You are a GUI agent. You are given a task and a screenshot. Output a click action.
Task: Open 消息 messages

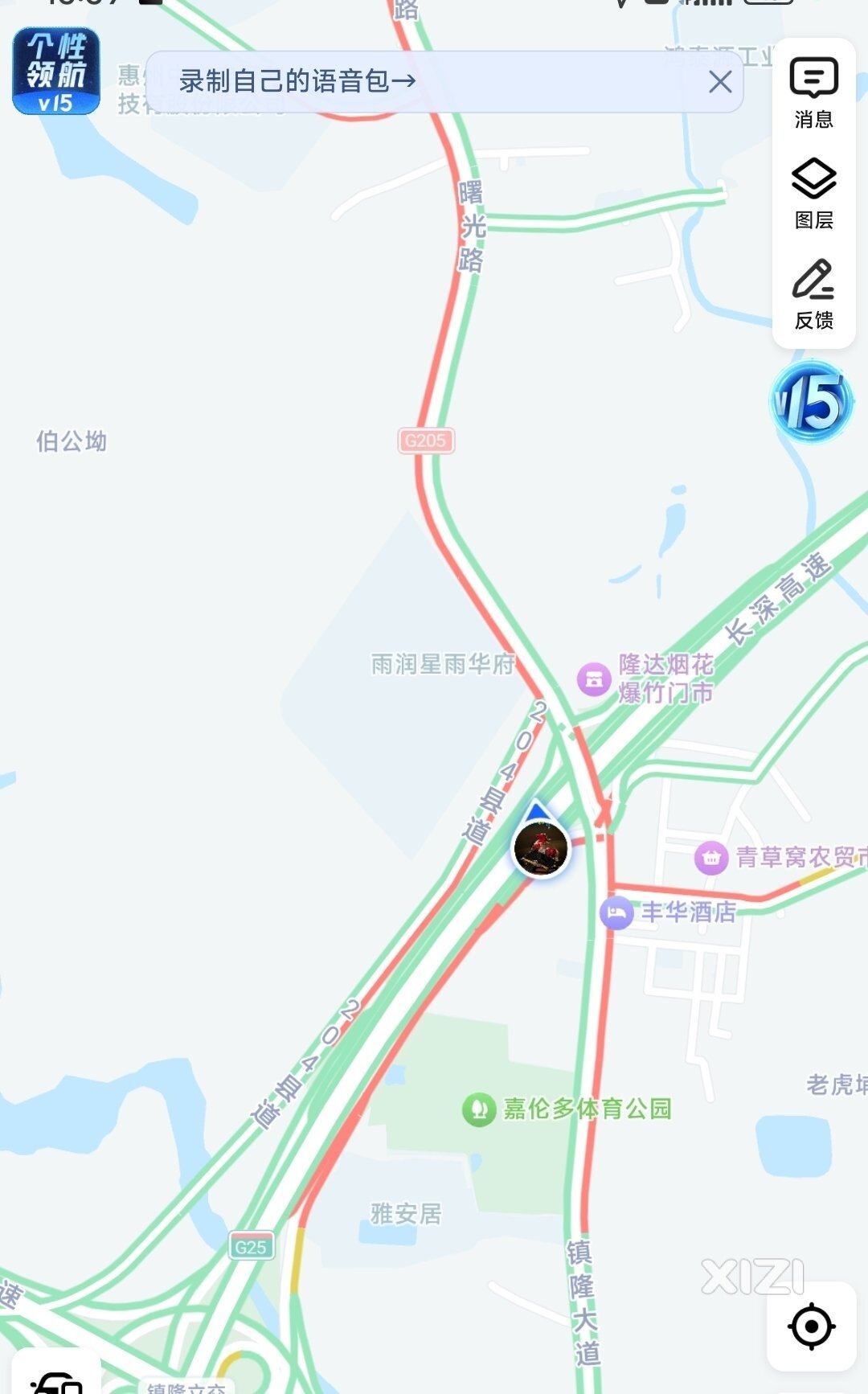click(x=813, y=93)
